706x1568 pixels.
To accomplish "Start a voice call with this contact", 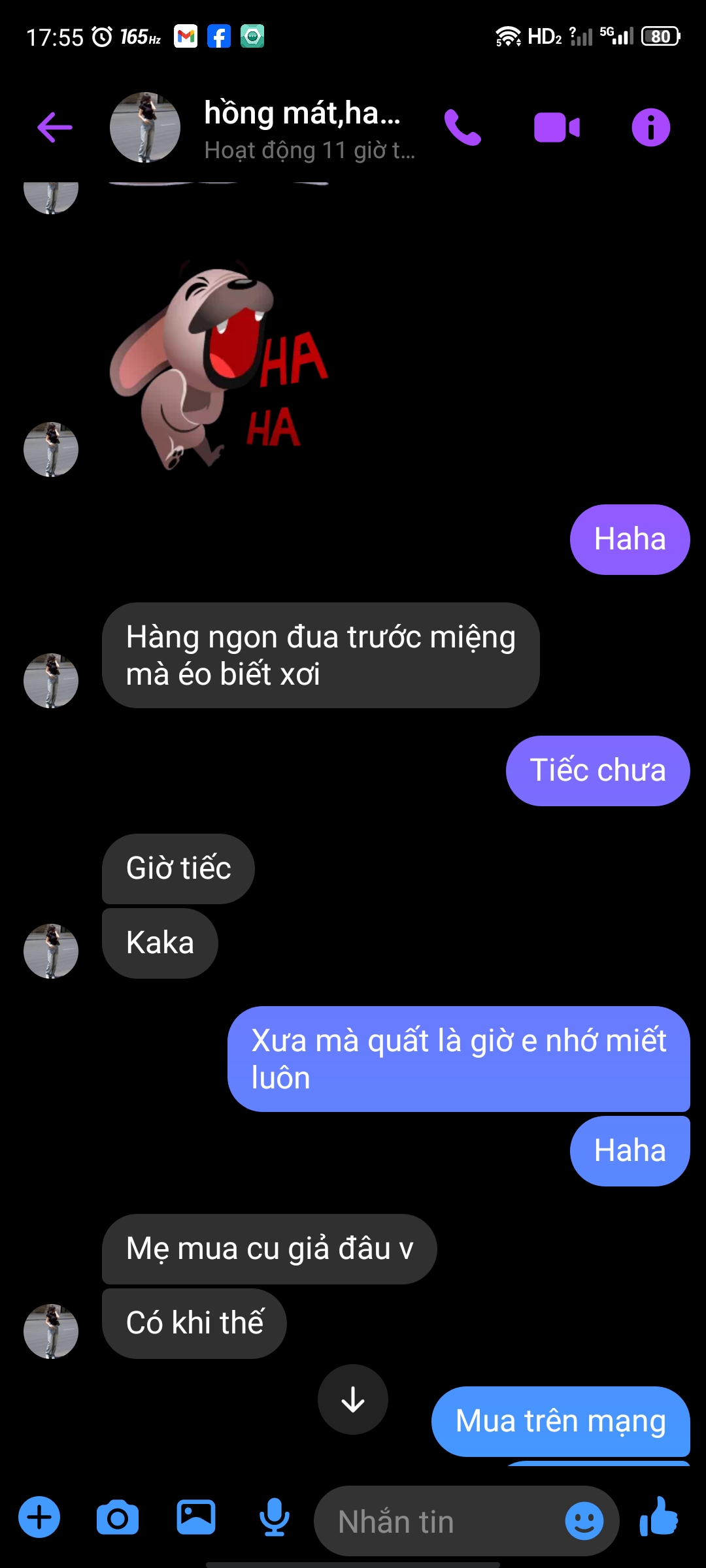I will click(x=462, y=127).
